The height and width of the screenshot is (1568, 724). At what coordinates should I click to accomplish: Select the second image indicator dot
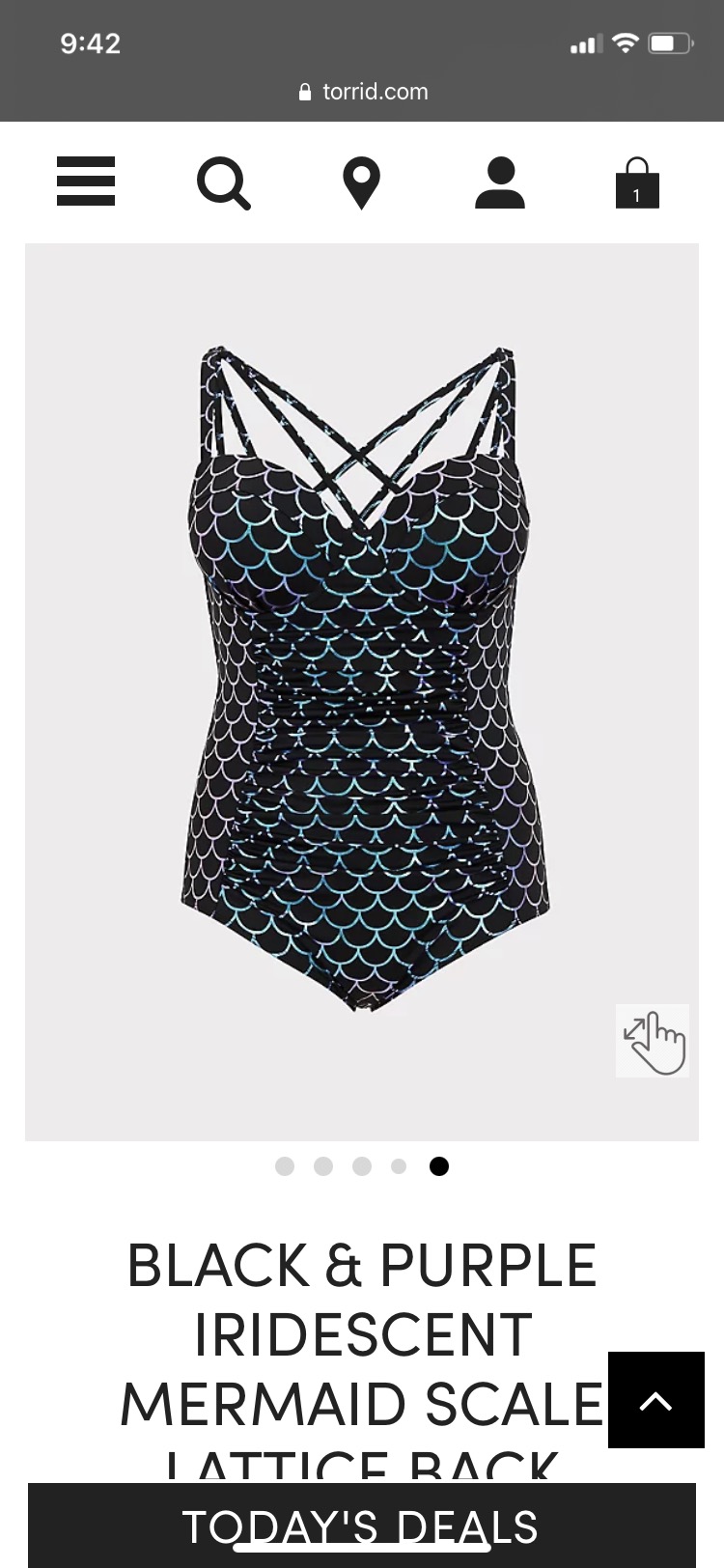pyautogui.click(x=323, y=1166)
